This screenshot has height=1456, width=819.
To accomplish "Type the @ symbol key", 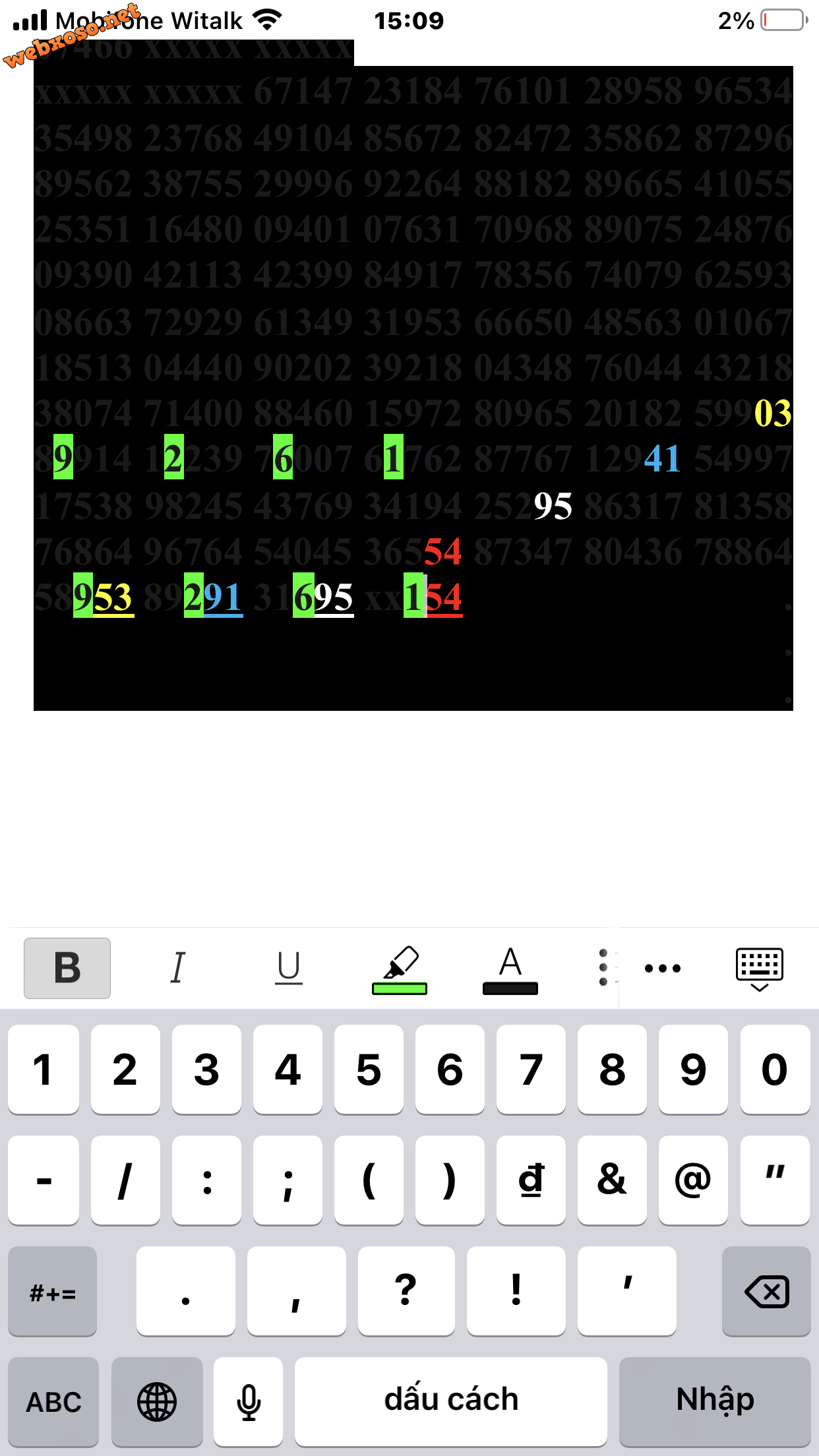I will (693, 1180).
